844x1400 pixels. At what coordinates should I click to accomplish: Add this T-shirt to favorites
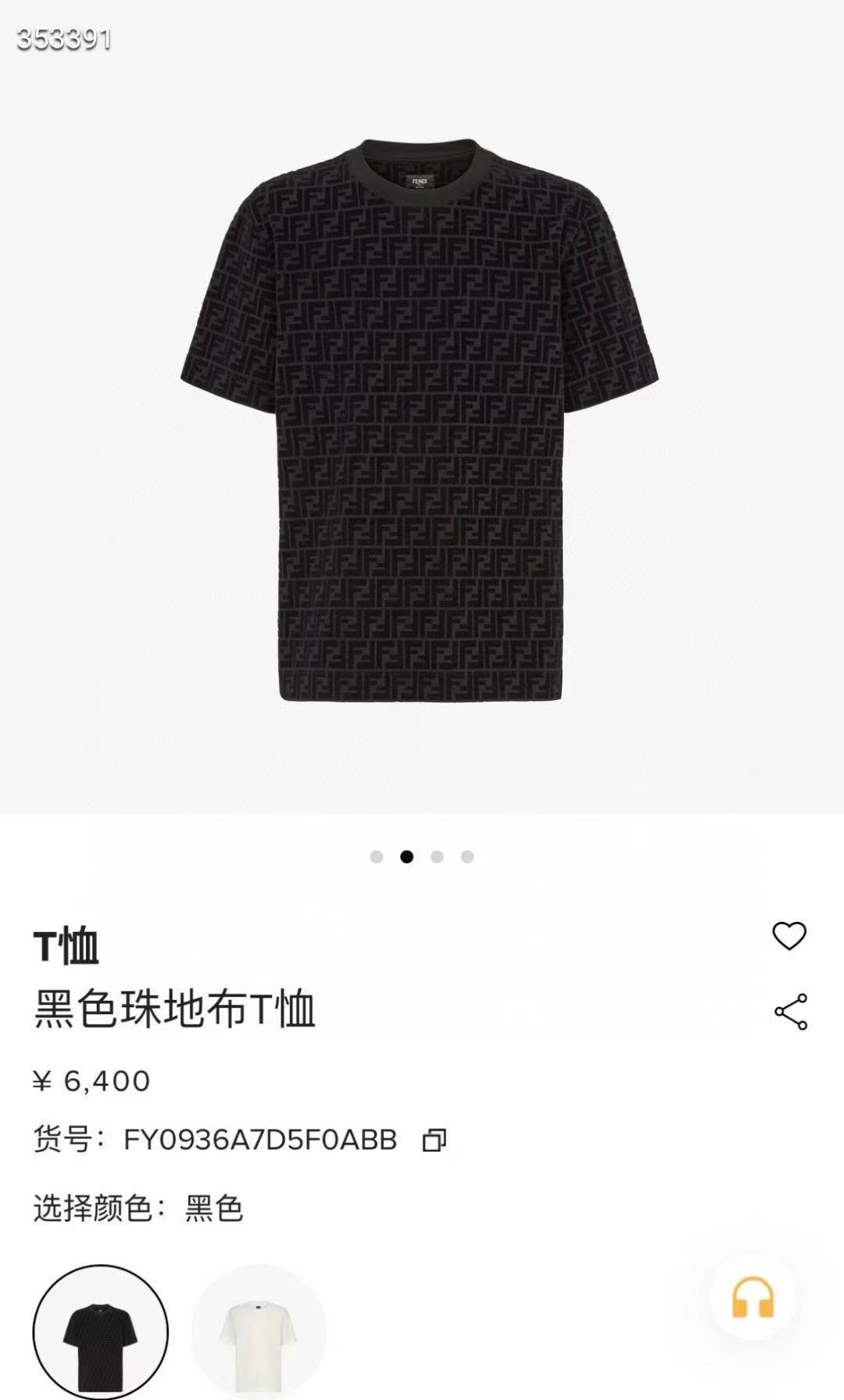point(789,935)
